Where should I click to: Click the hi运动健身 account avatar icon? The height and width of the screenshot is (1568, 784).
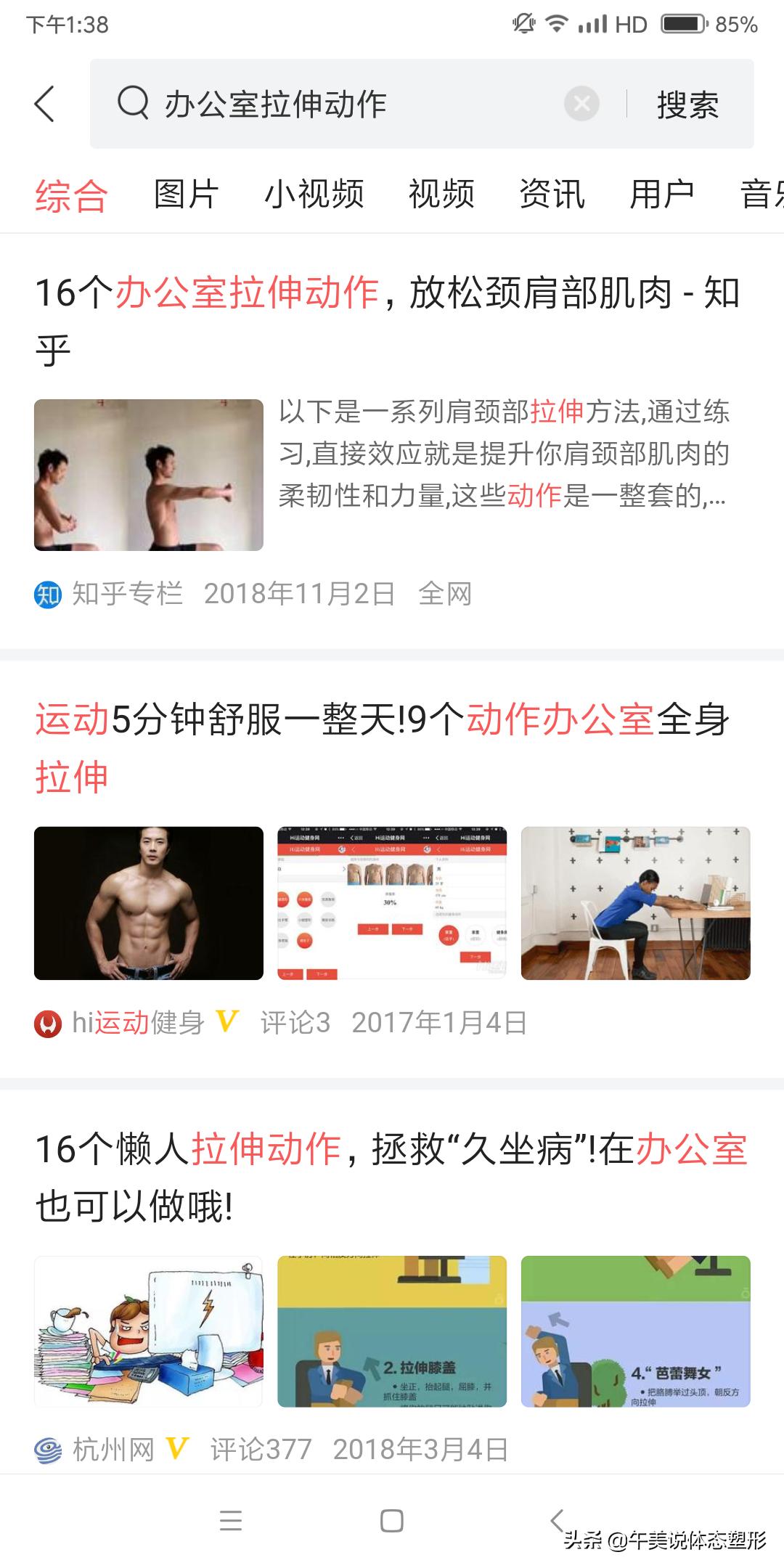(x=47, y=1023)
